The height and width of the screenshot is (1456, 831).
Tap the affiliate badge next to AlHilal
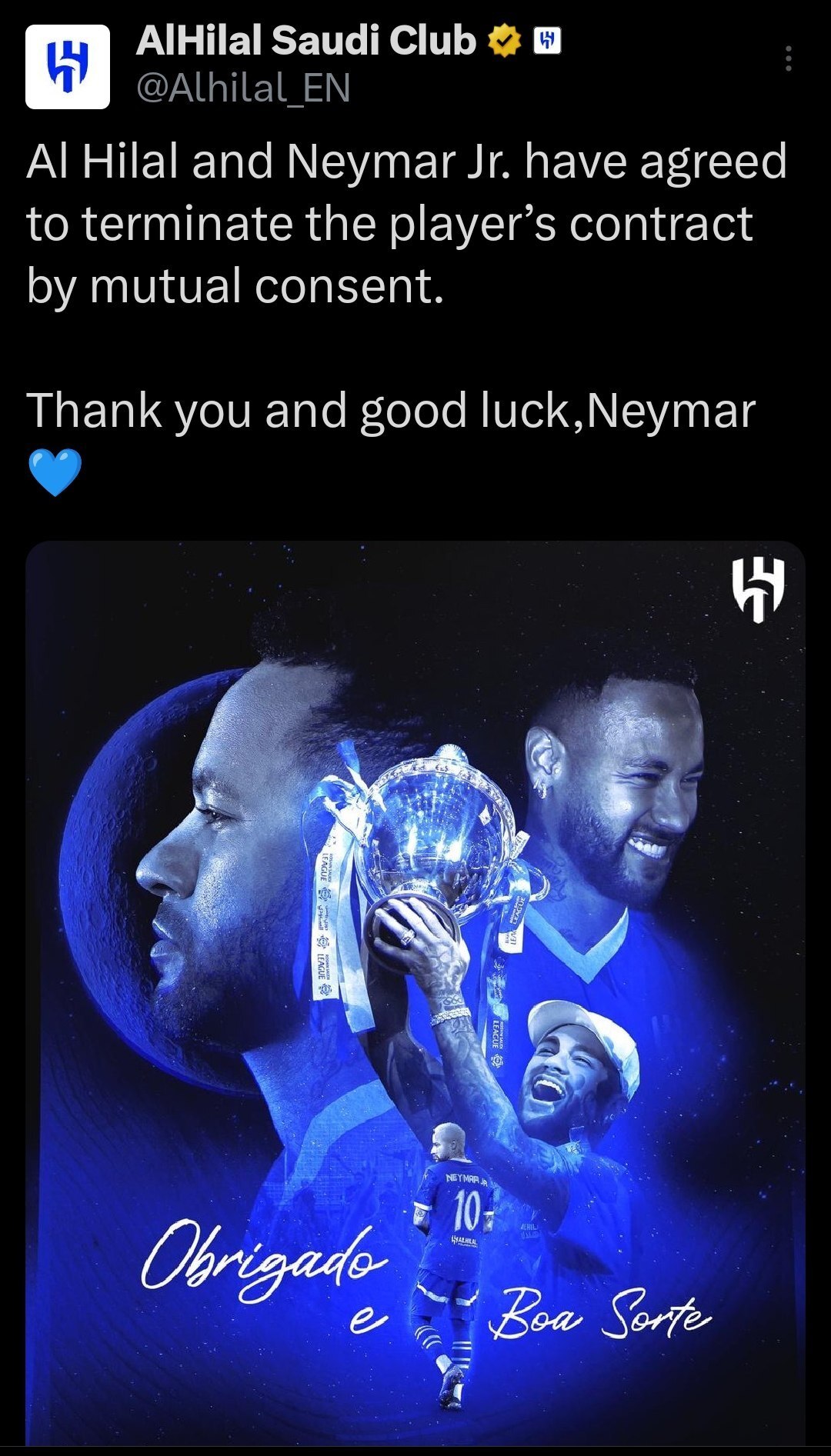(x=546, y=40)
